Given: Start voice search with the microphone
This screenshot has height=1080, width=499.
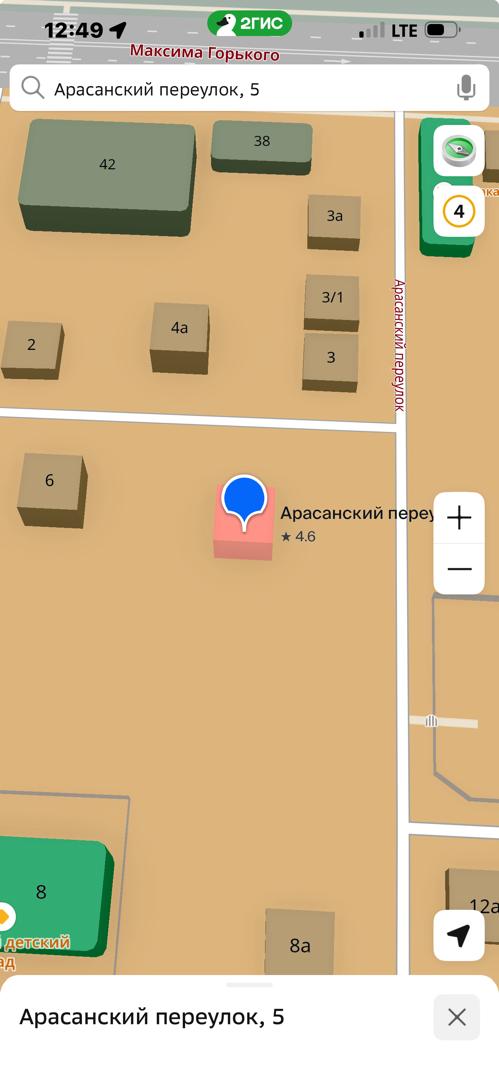Looking at the screenshot, I should (466, 88).
